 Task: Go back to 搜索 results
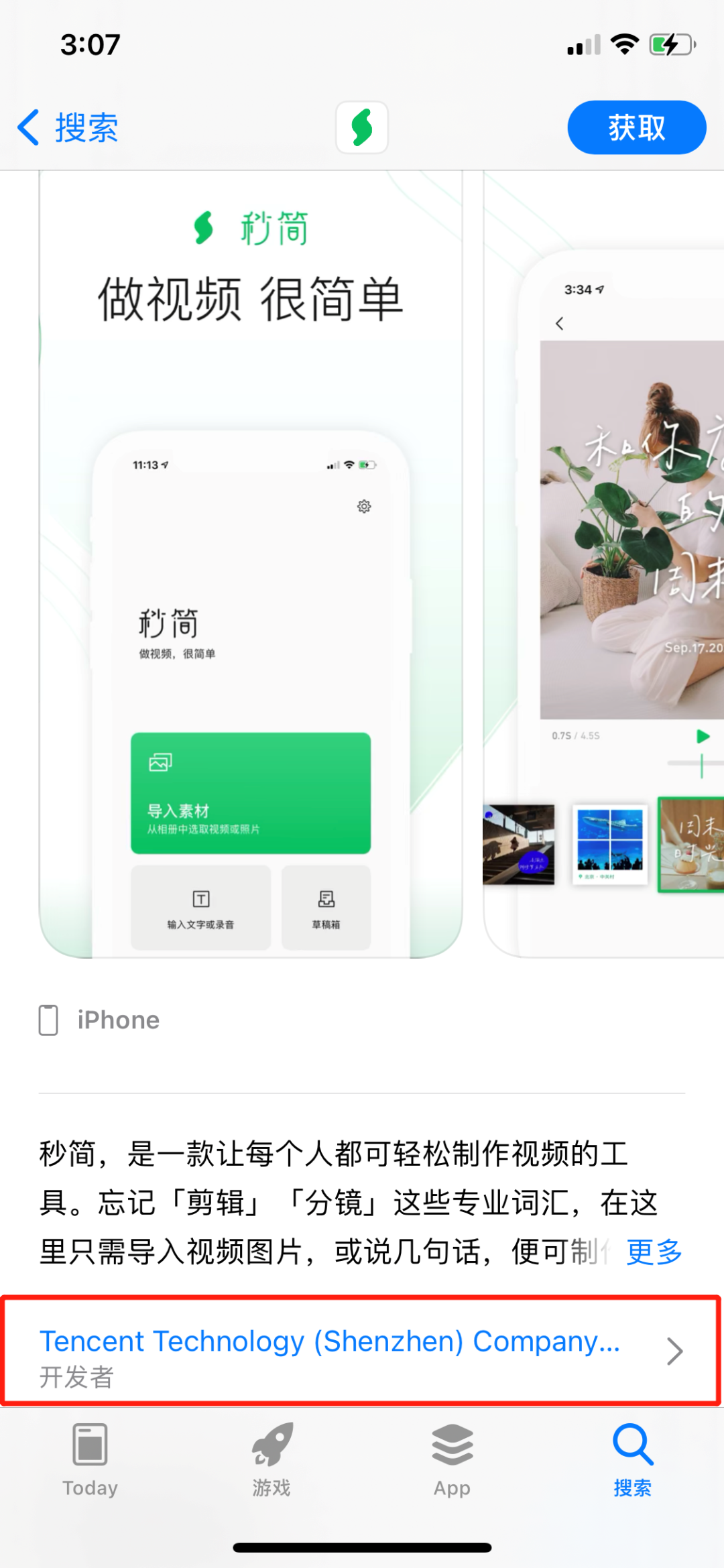(x=68, y=127)
